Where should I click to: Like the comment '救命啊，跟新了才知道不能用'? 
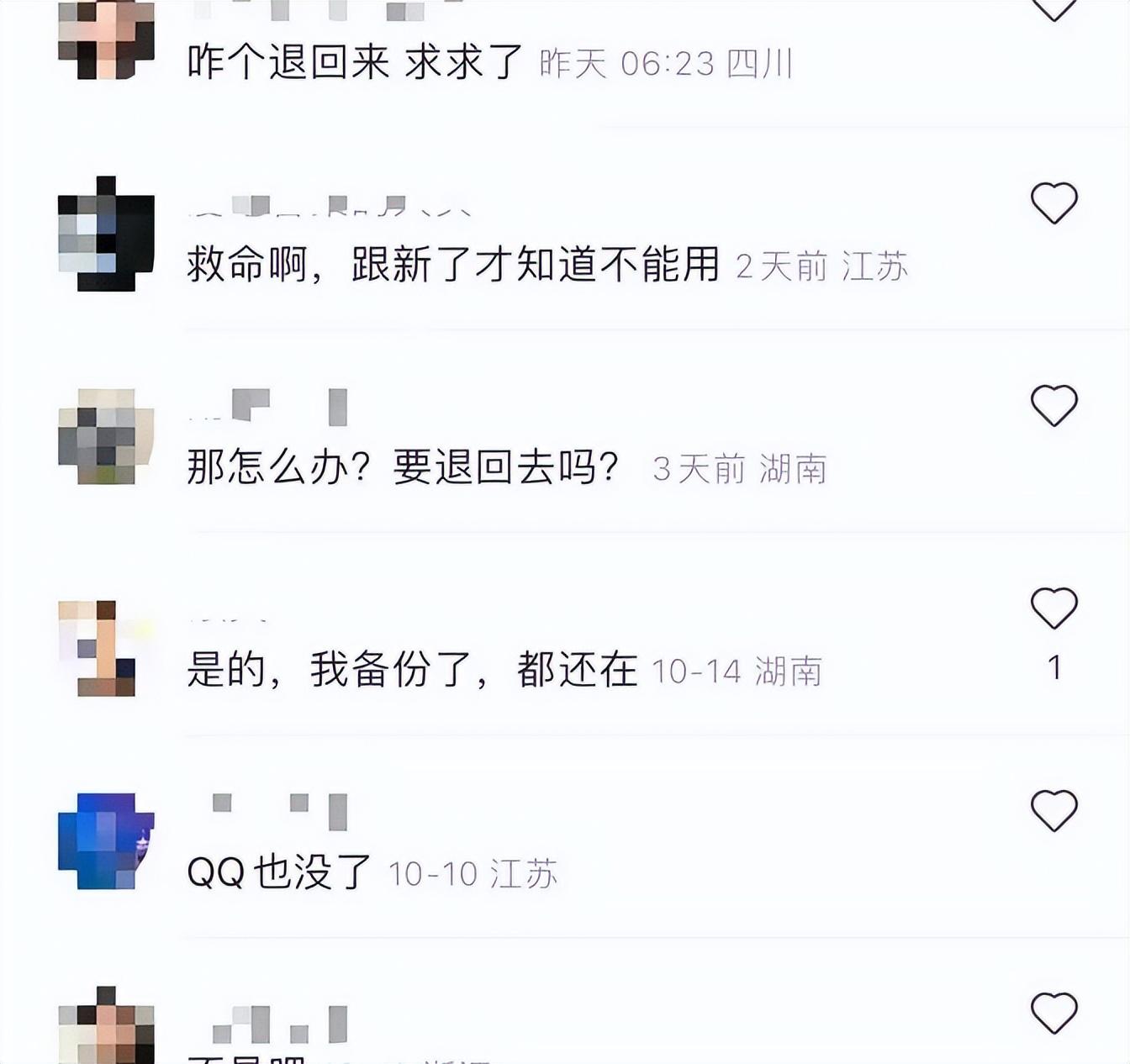[1053, 203]
